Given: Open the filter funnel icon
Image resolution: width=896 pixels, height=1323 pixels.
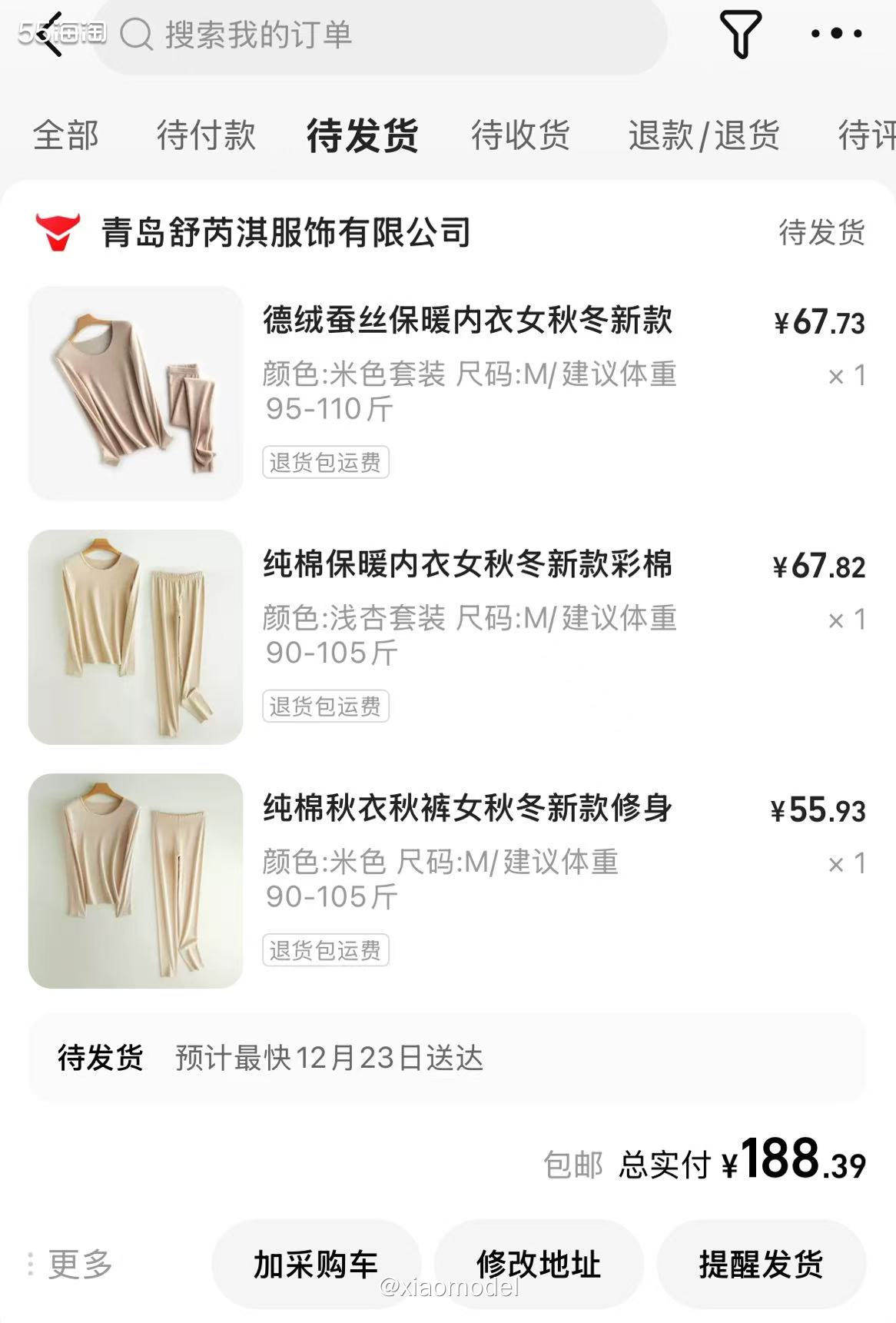Looking at the screenshot, I should (x=739, y=32).
